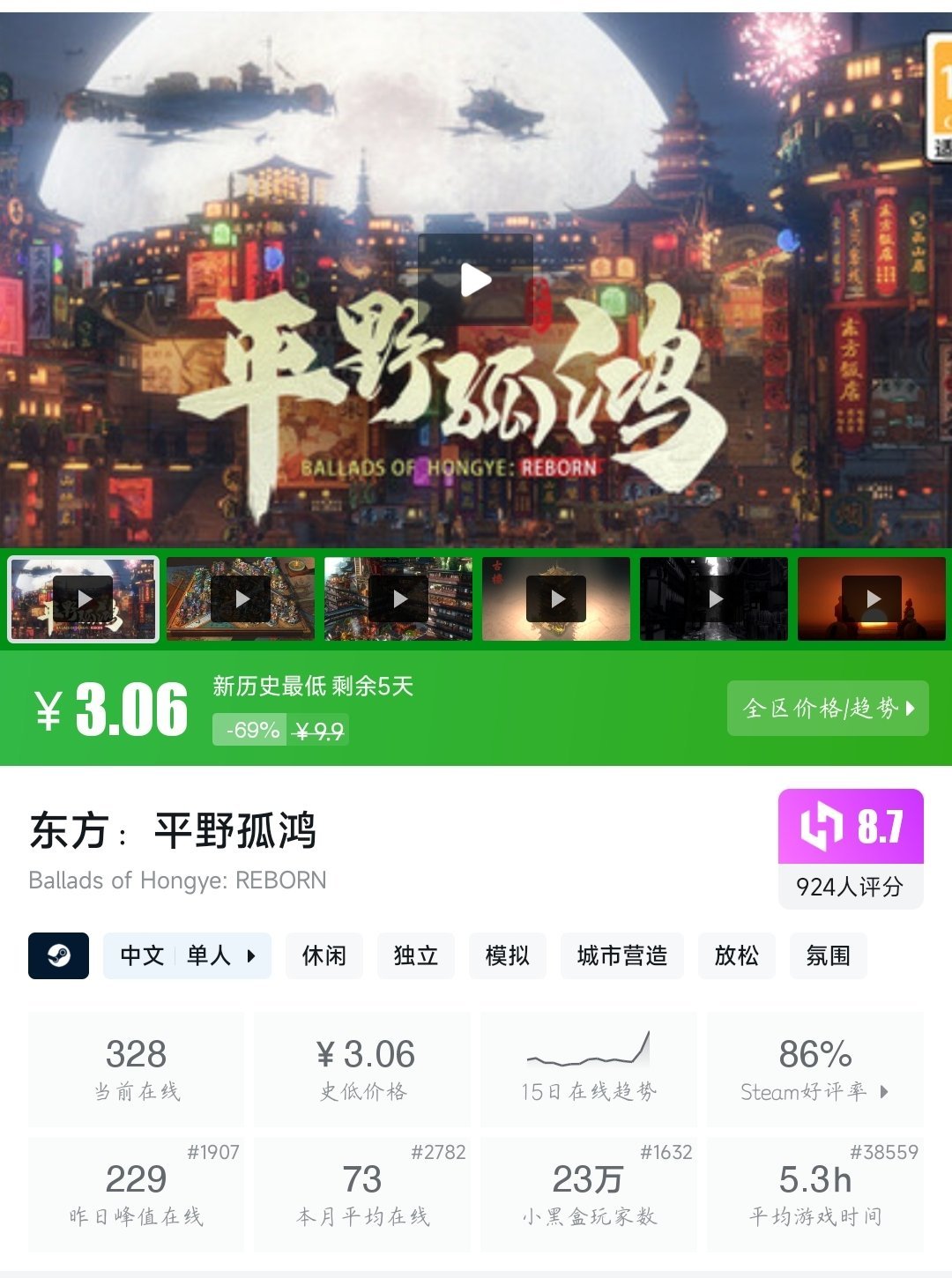Screen dimensions: 952x1278
Task: View the 15日在线趋势 chart
Action: pos(589,1068)
